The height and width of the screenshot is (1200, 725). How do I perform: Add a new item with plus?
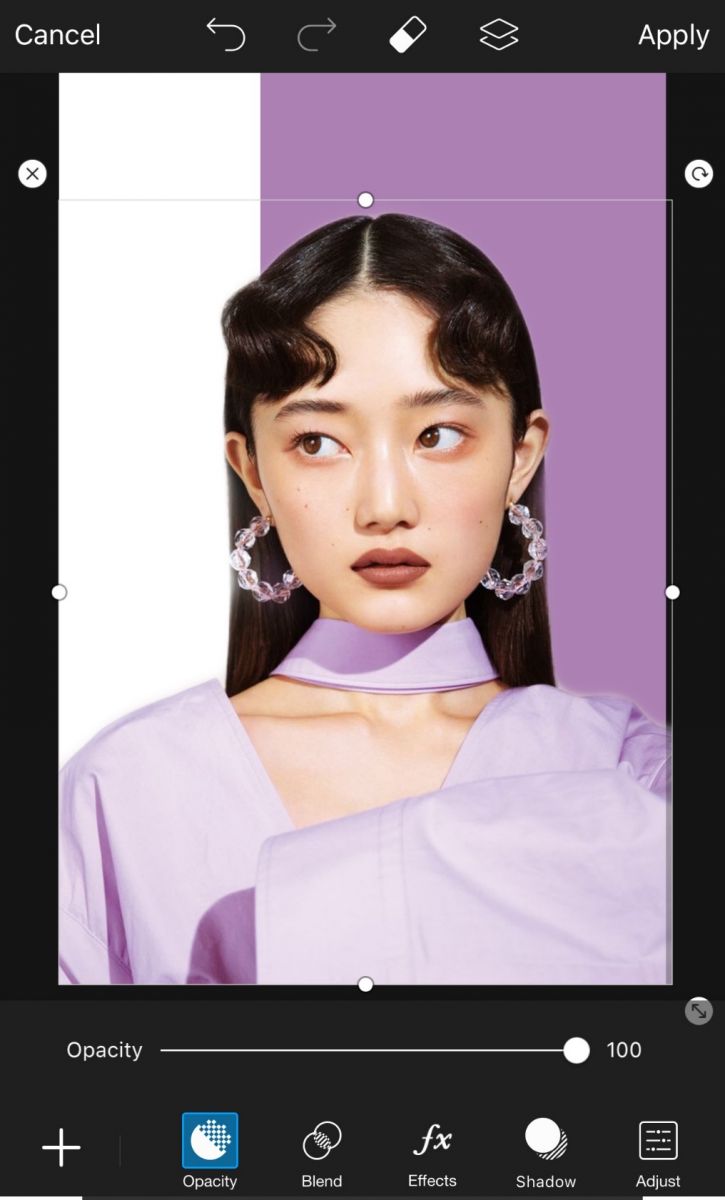(61, 1147)
